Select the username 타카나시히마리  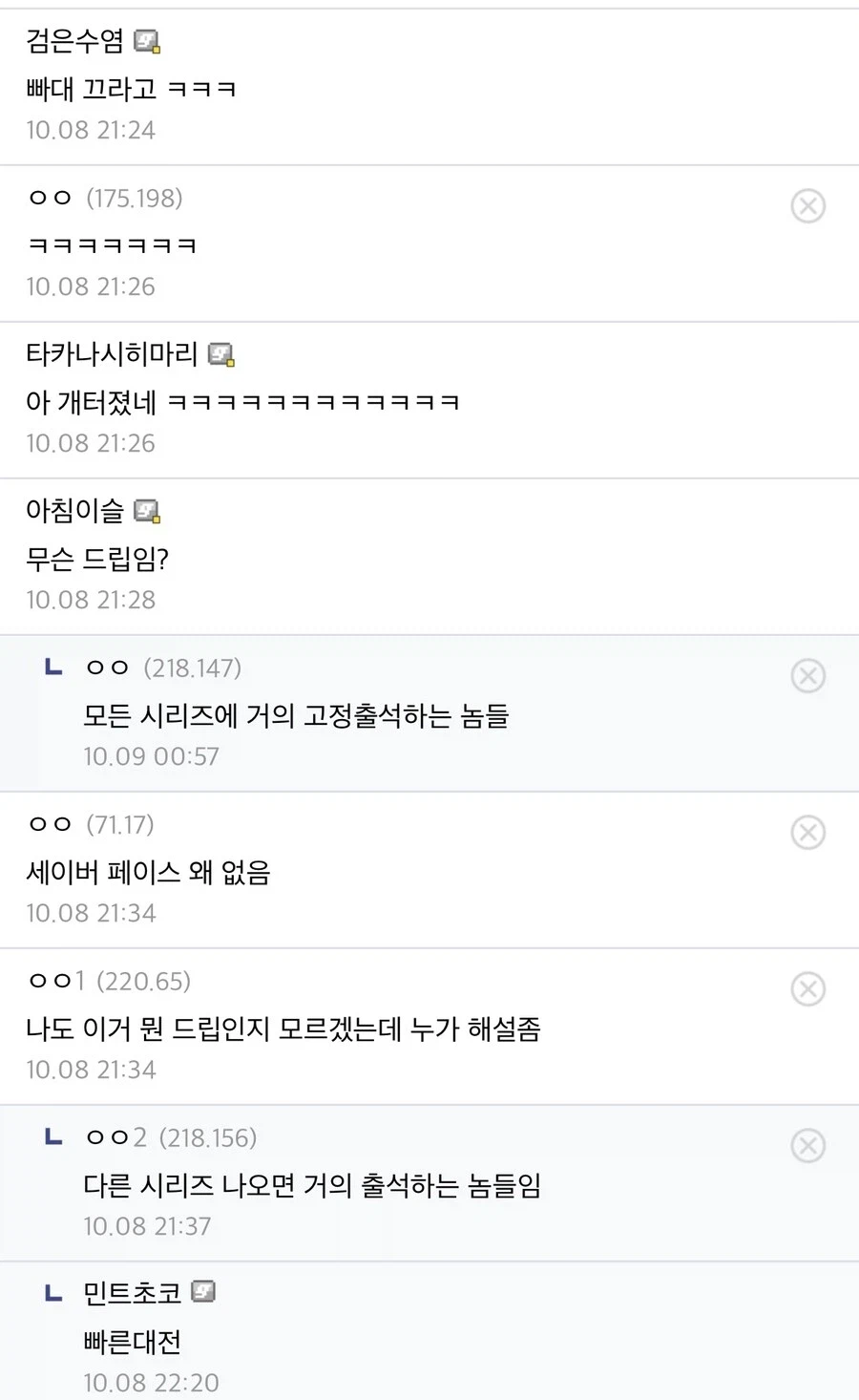[x=110, y=354]
